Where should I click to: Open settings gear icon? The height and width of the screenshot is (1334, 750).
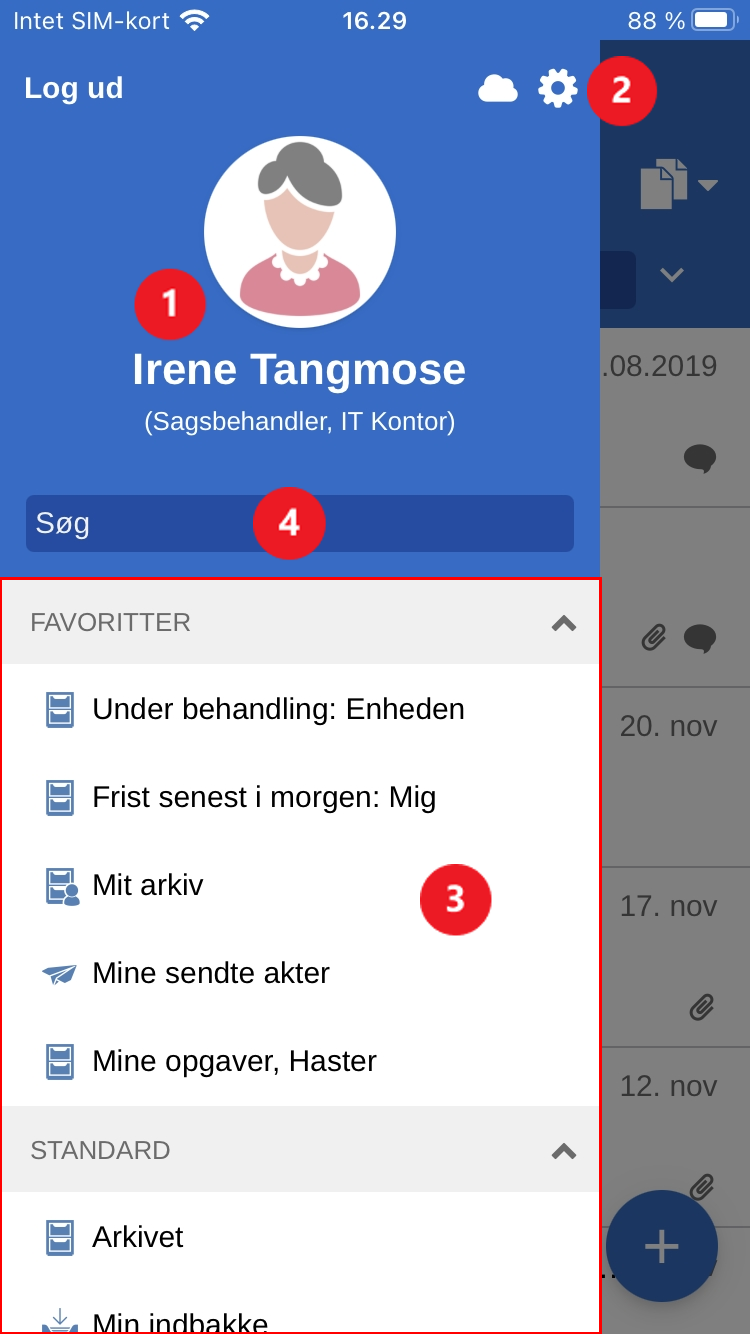coord(557,88)
